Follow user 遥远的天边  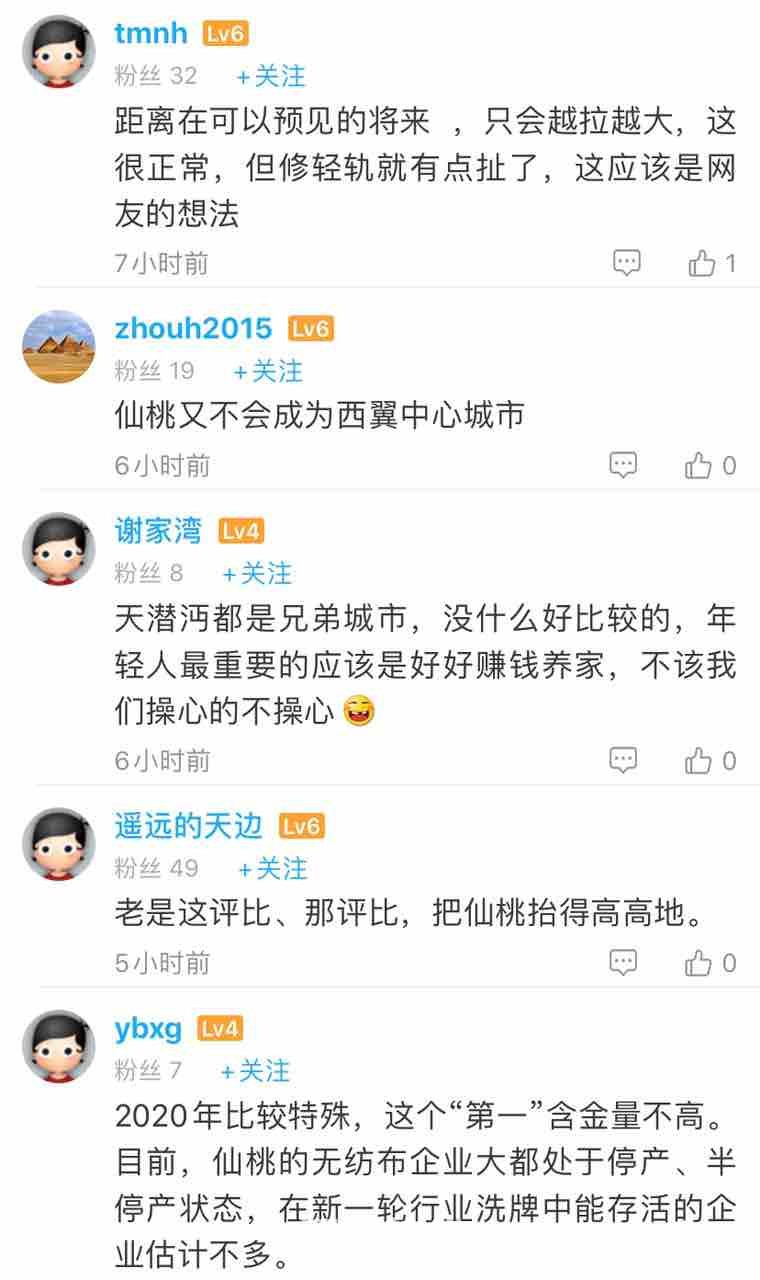[273, 868]
